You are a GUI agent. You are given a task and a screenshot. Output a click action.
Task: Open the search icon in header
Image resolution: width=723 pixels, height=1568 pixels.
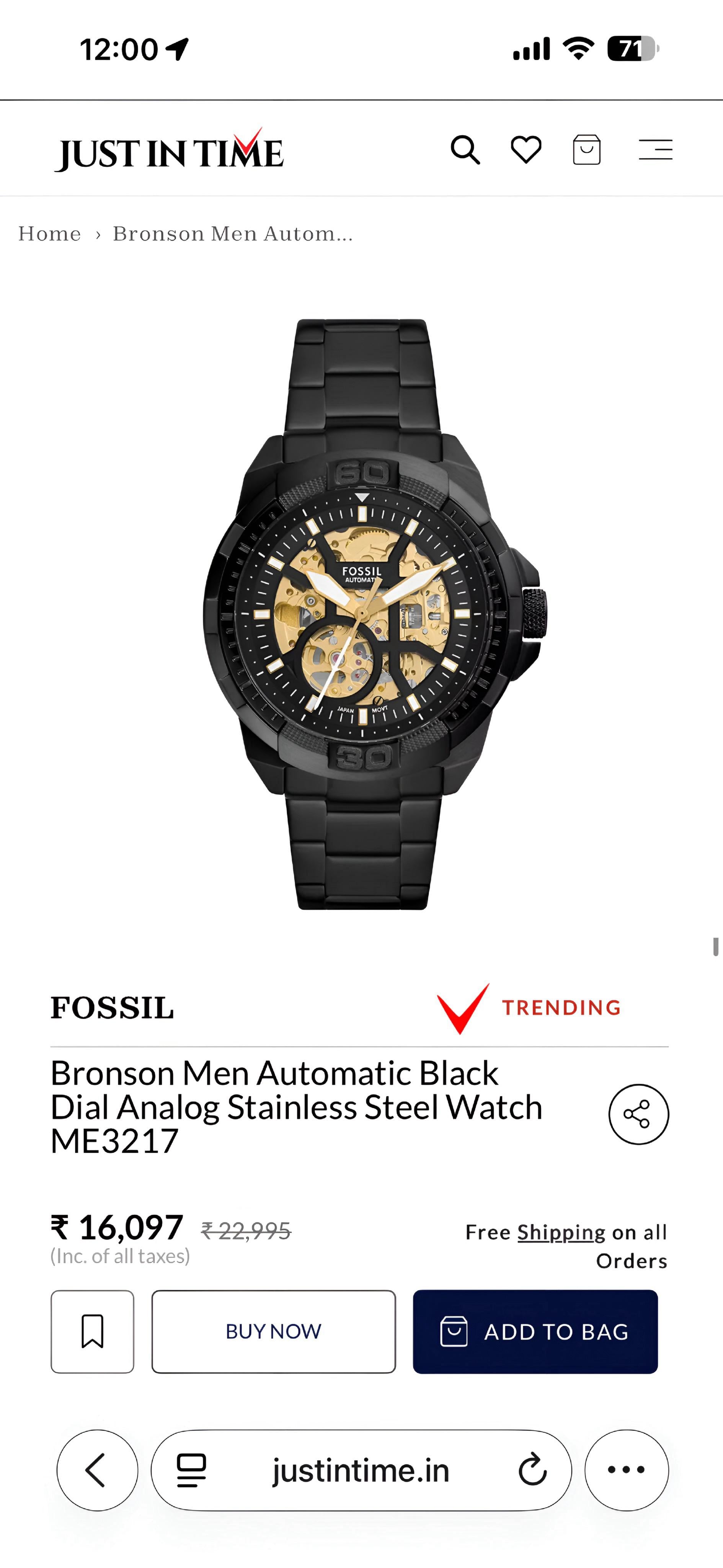coord(465,150)
